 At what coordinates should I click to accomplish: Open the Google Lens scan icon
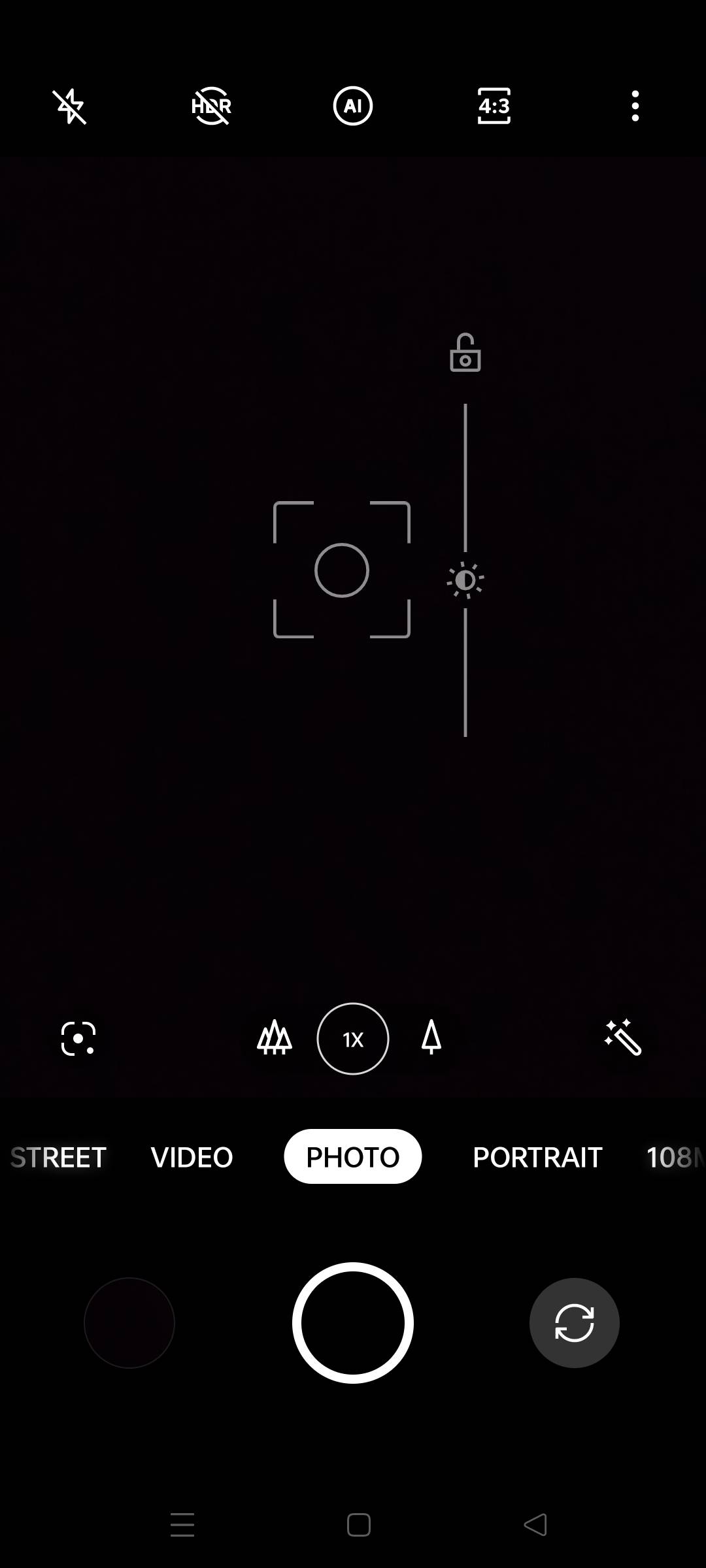[x=78, y=1038]
